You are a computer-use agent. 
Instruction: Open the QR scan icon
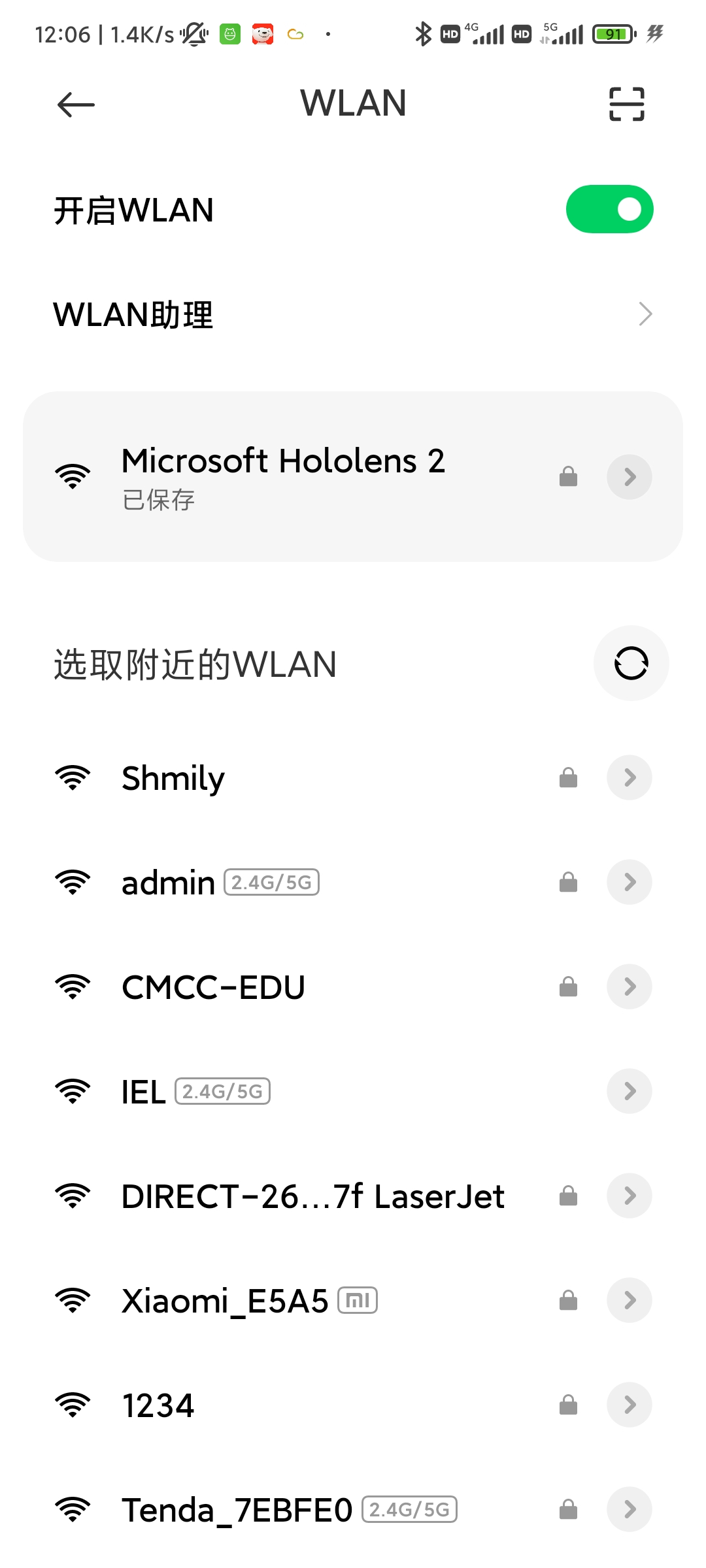626,105
